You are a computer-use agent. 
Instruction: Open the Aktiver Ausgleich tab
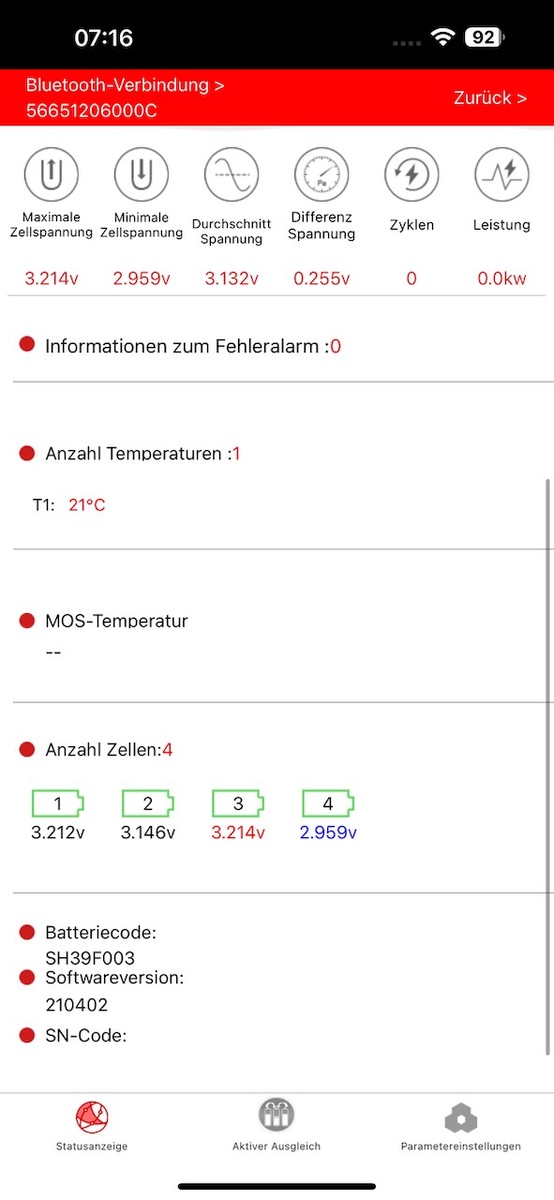tap(276, 1126)
